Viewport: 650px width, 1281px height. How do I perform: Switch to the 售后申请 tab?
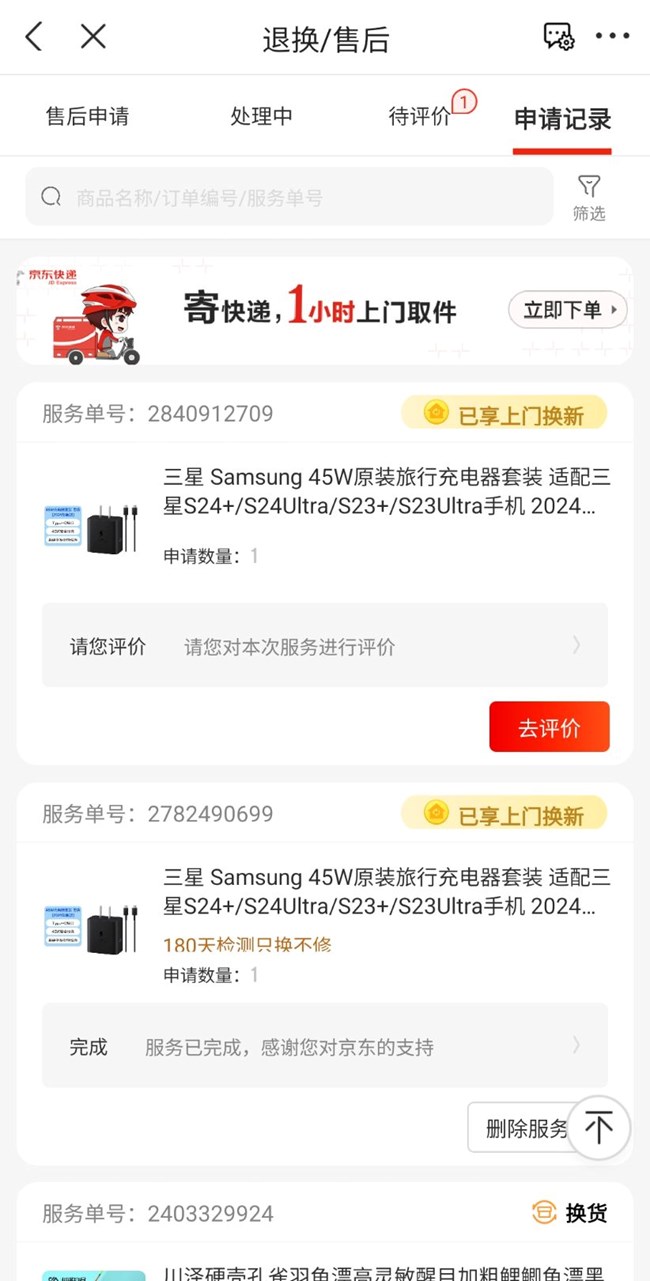(87, 116)
